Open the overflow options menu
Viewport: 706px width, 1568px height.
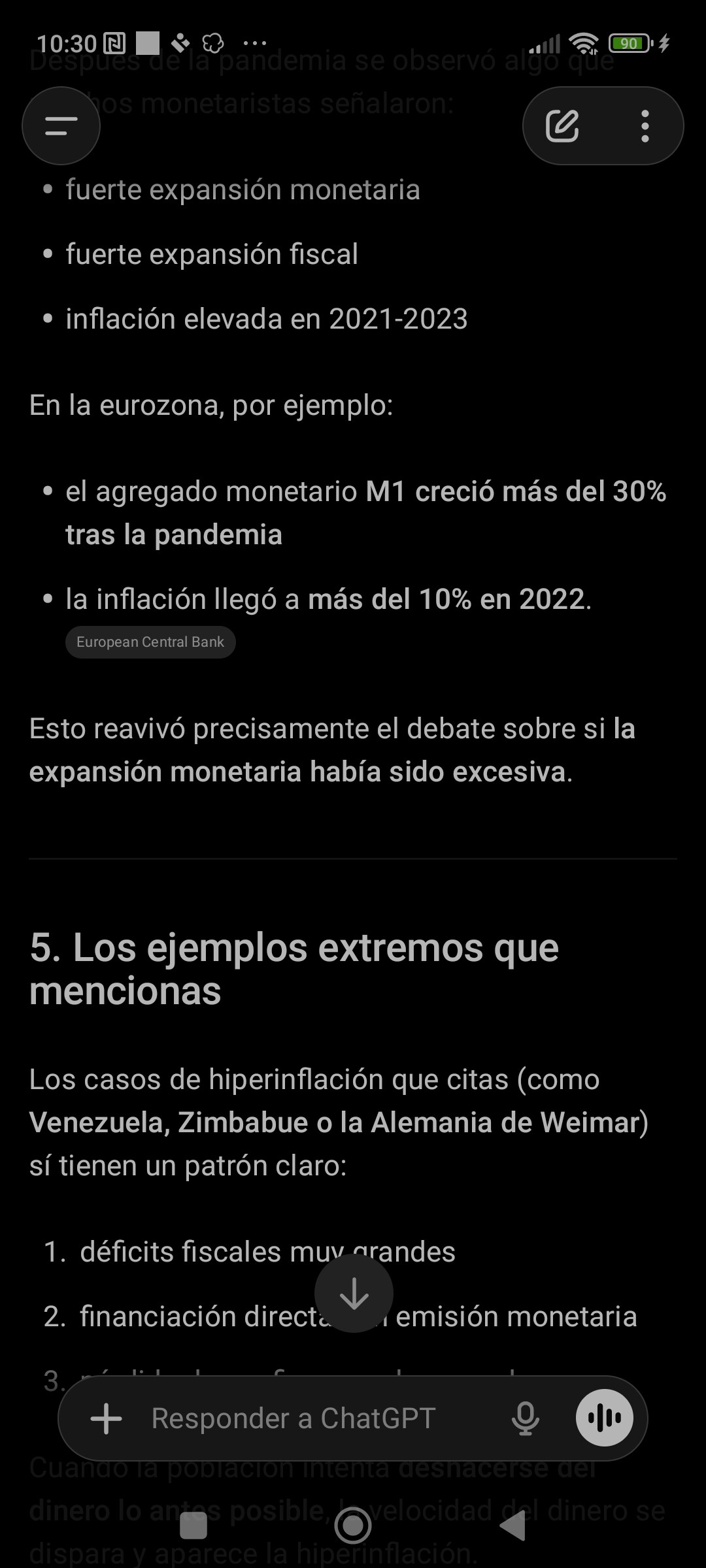pos(645,126)
